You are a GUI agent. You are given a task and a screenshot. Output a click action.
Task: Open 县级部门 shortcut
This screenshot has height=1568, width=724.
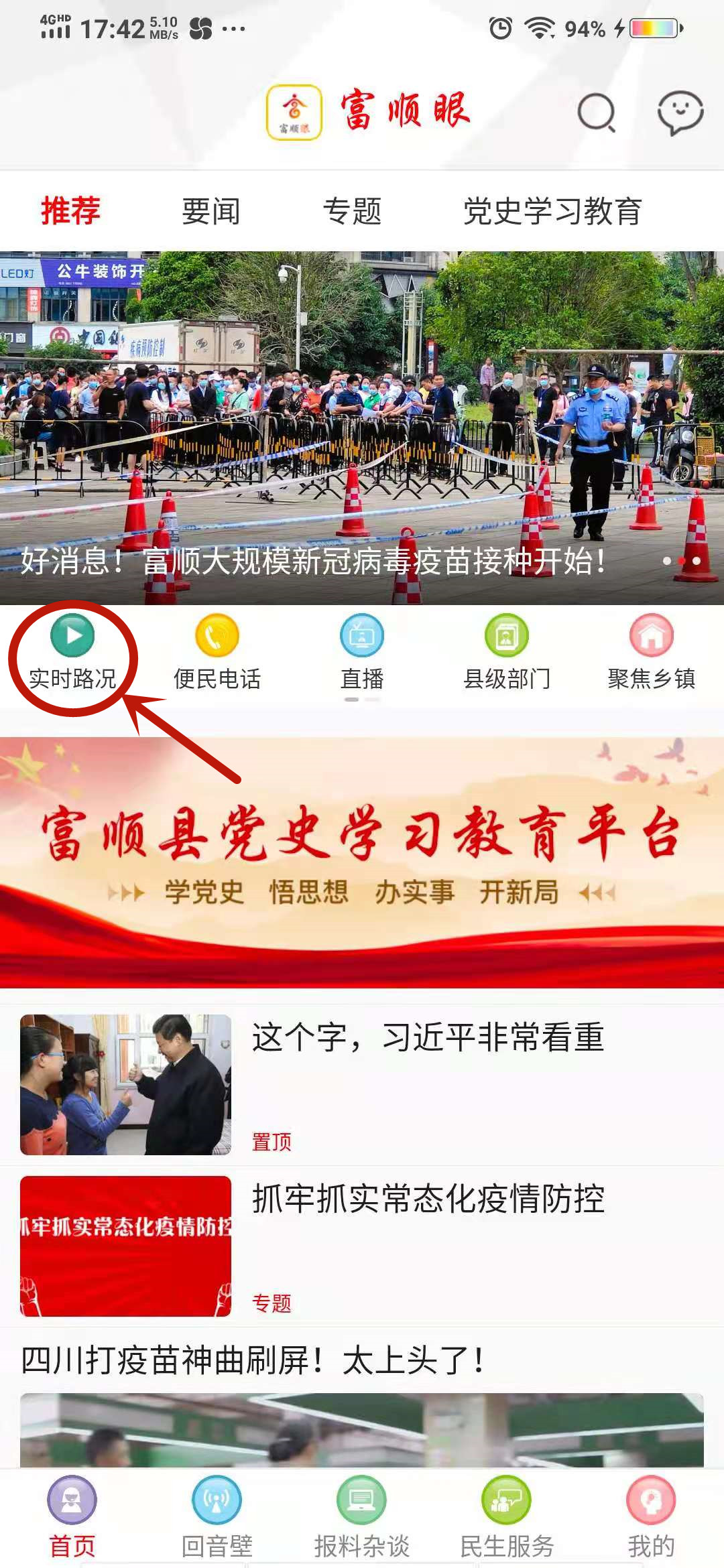[507, 653]
